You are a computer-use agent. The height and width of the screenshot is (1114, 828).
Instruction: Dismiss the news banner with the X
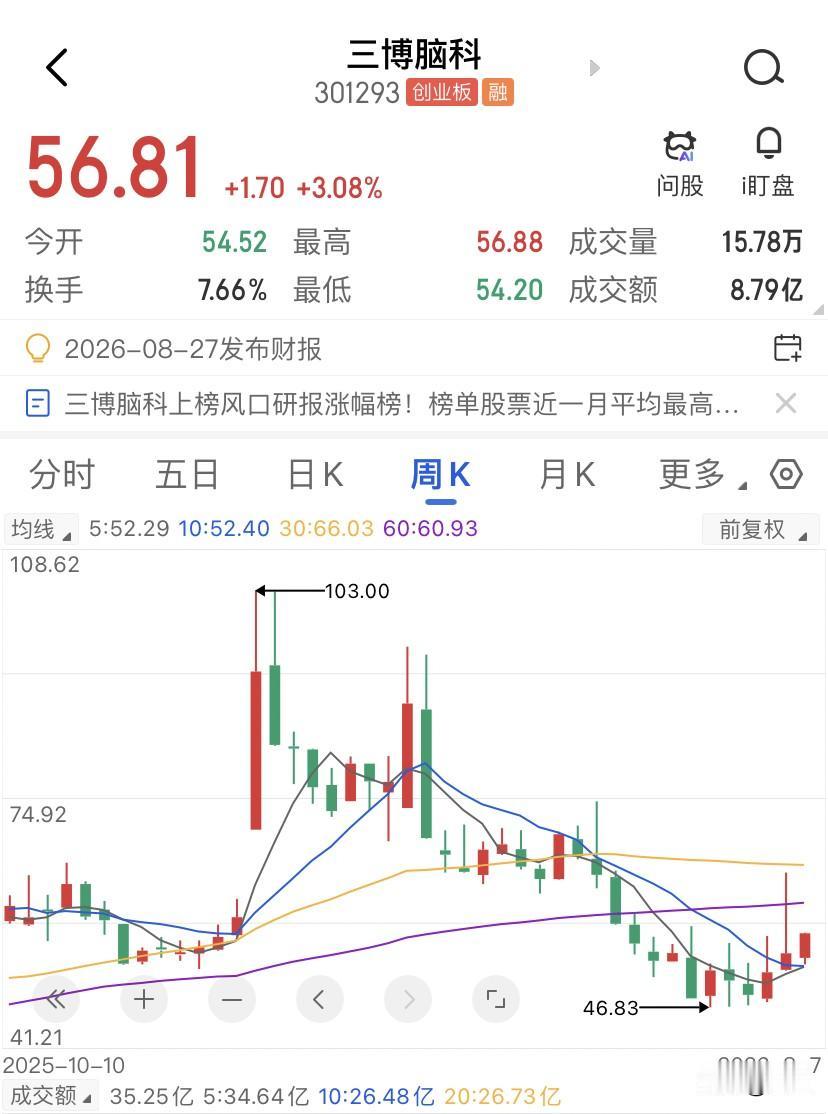(785, 404)
